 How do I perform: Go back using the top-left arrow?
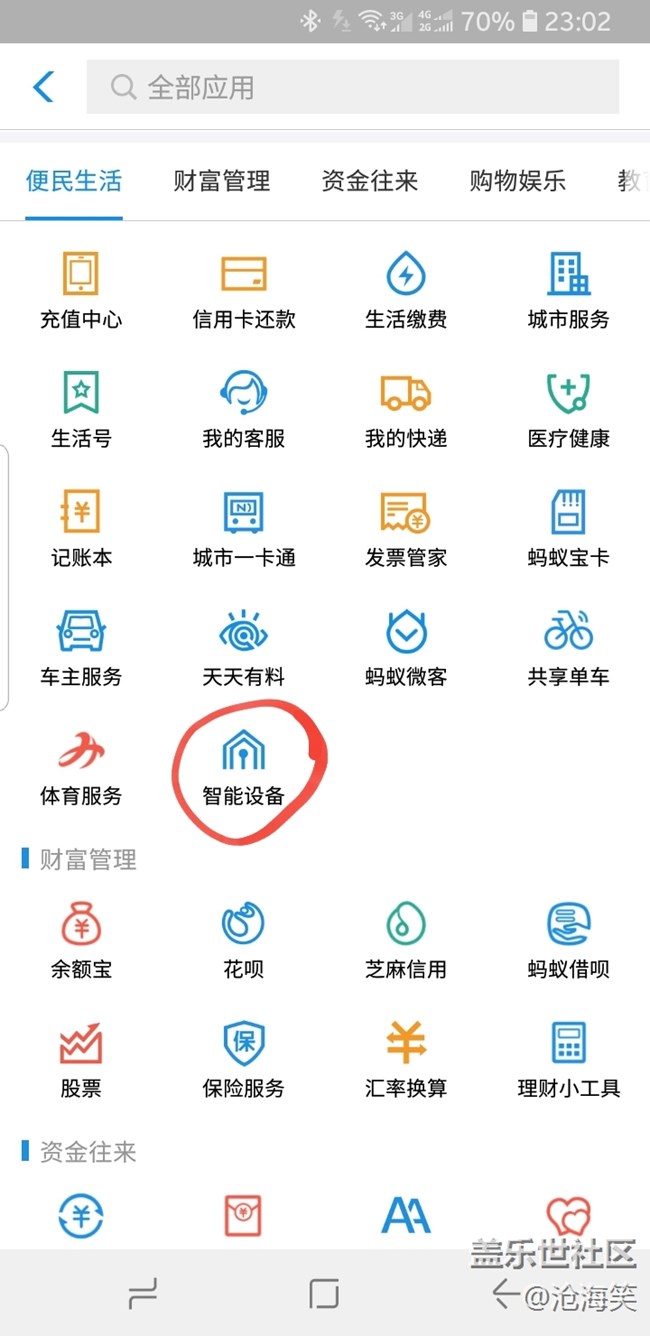tap(43, 87)
